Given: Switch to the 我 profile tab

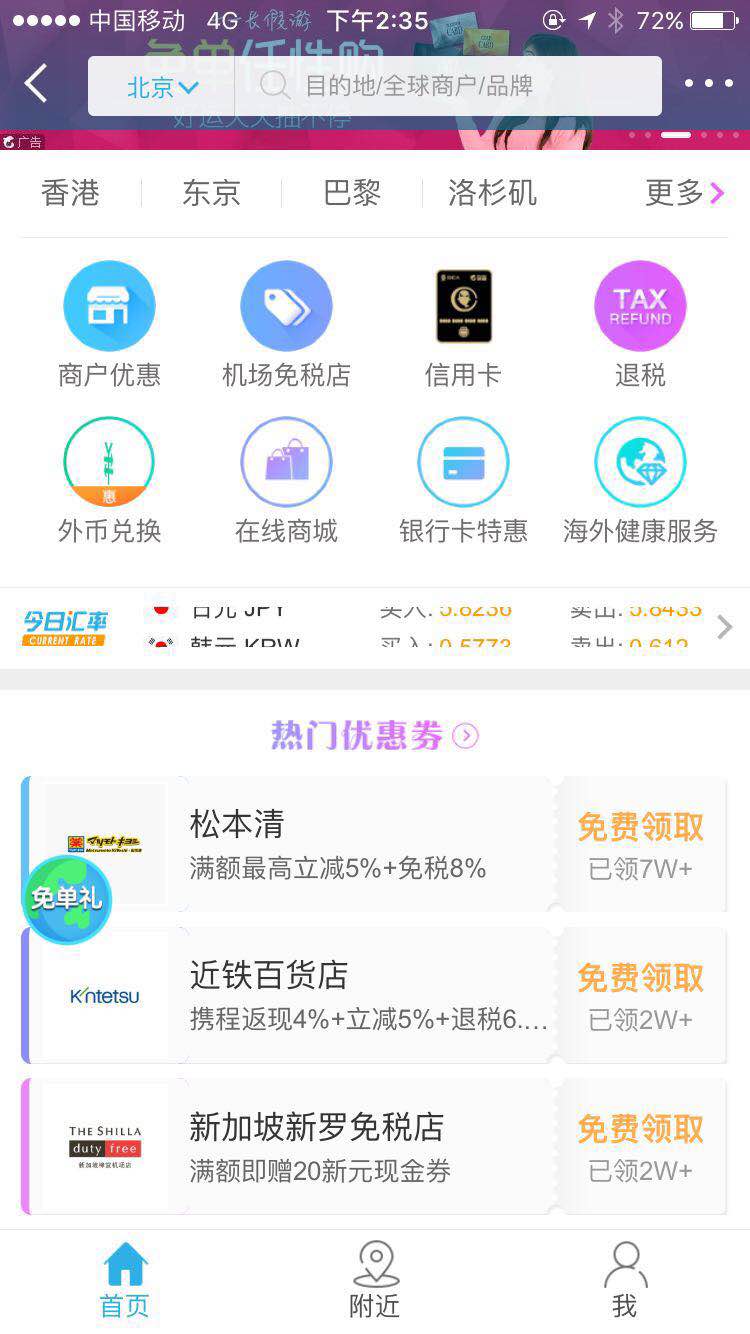Looking at the screenshot, I should [x=624, y=1280].
